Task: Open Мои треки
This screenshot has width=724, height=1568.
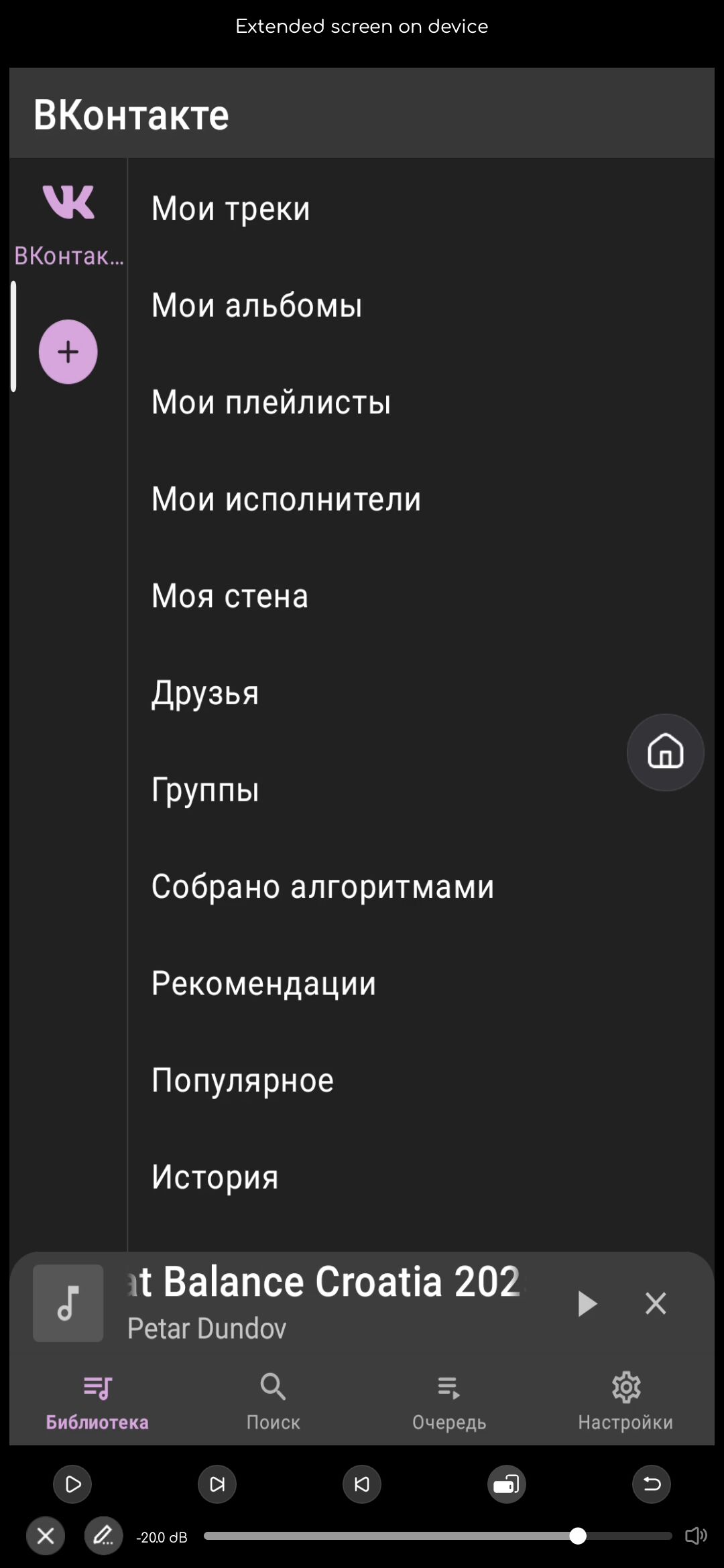Action: [x=420, y=208]
